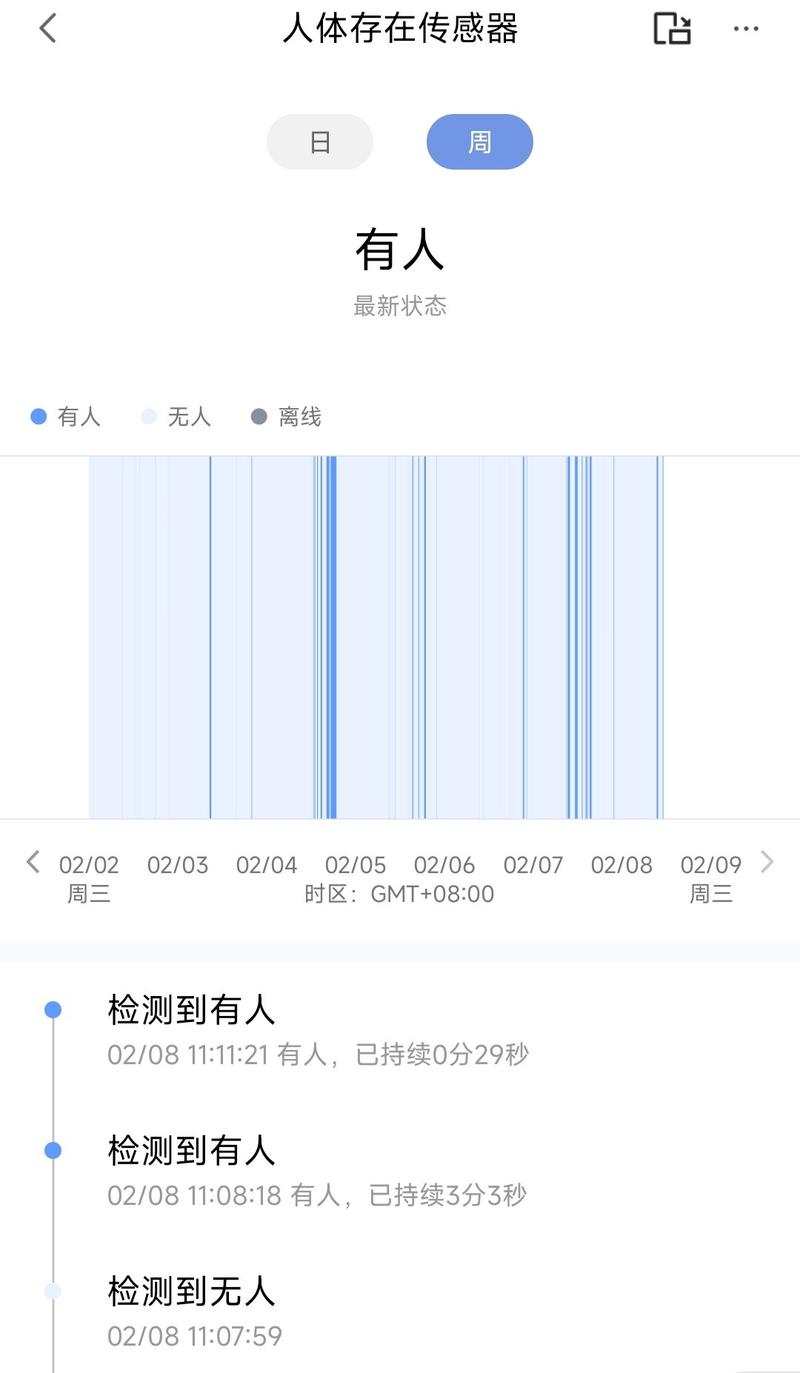This screenshot has width=800, height=1373.
Task: Switch to the 日 (day) view
Action: click(320, 142)
